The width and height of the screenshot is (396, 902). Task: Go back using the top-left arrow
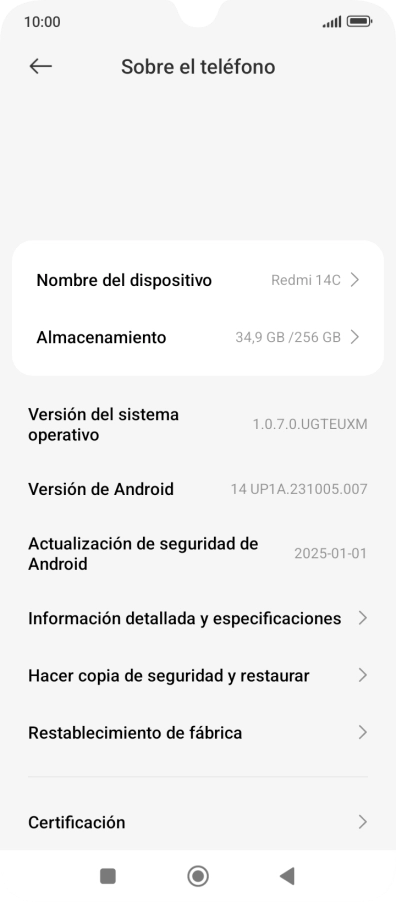coord(40,67)
